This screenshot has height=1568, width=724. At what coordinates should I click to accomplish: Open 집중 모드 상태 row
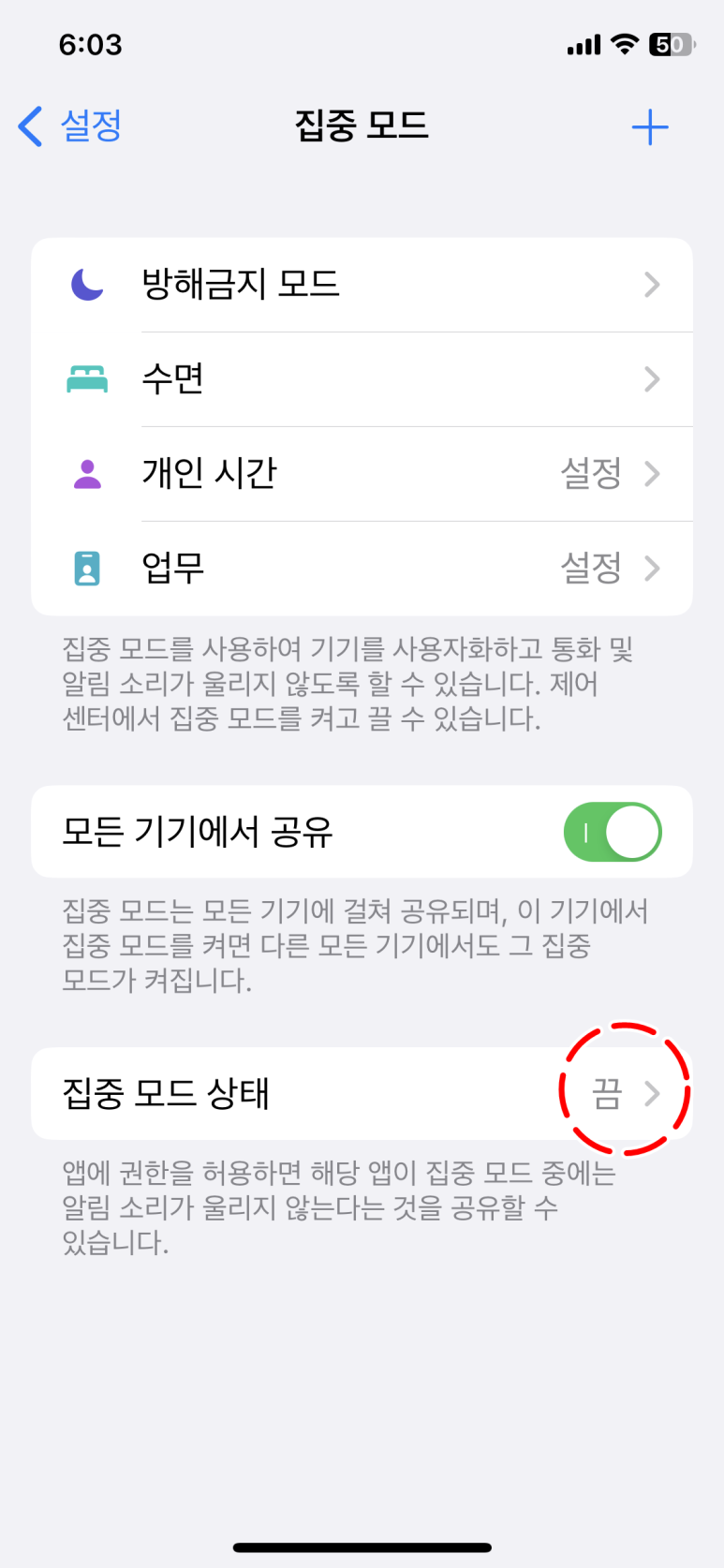point(362,1093)
